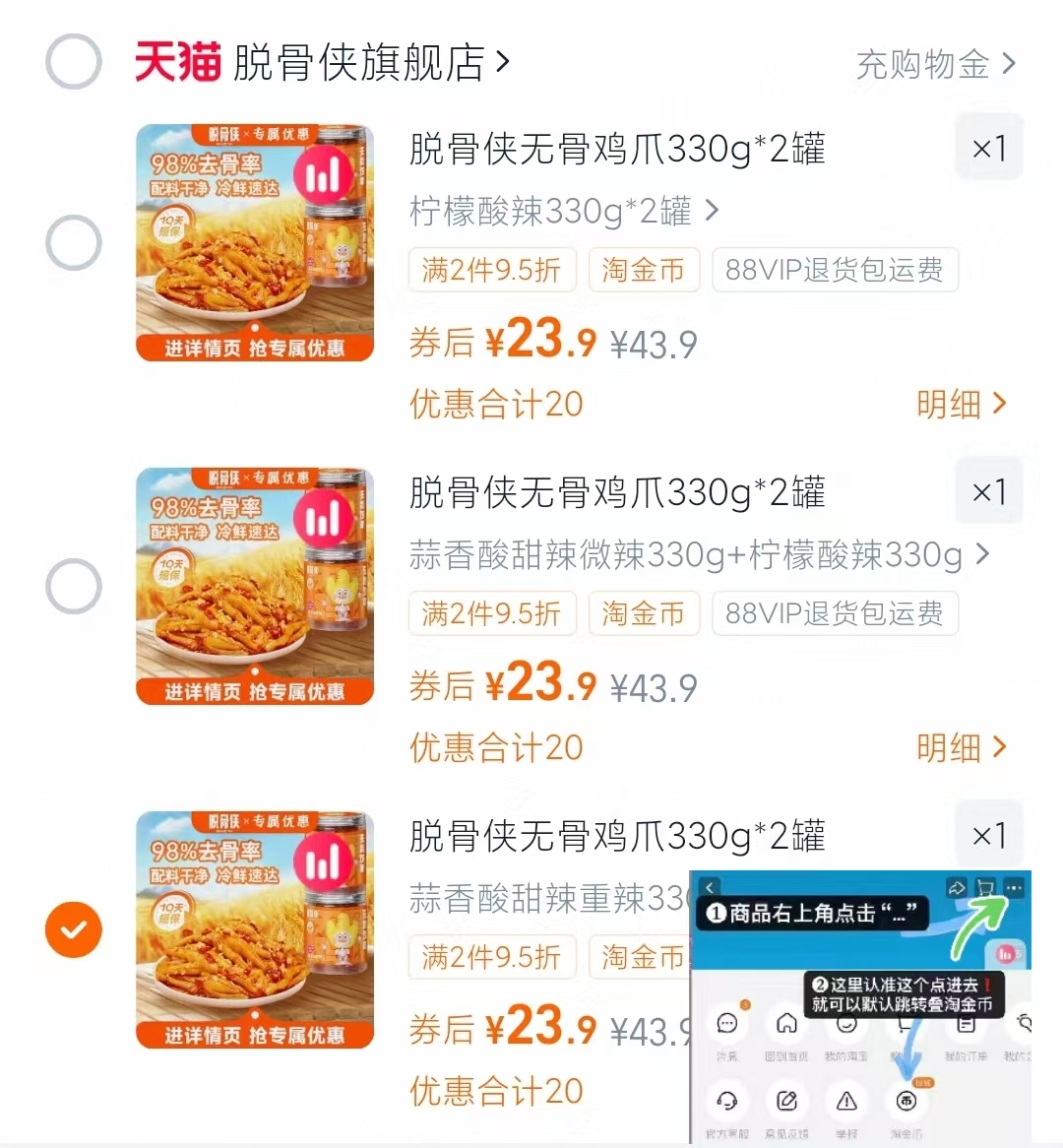Click the 官方客服 headset support icon
1063x1148 pixels.
727,1102
